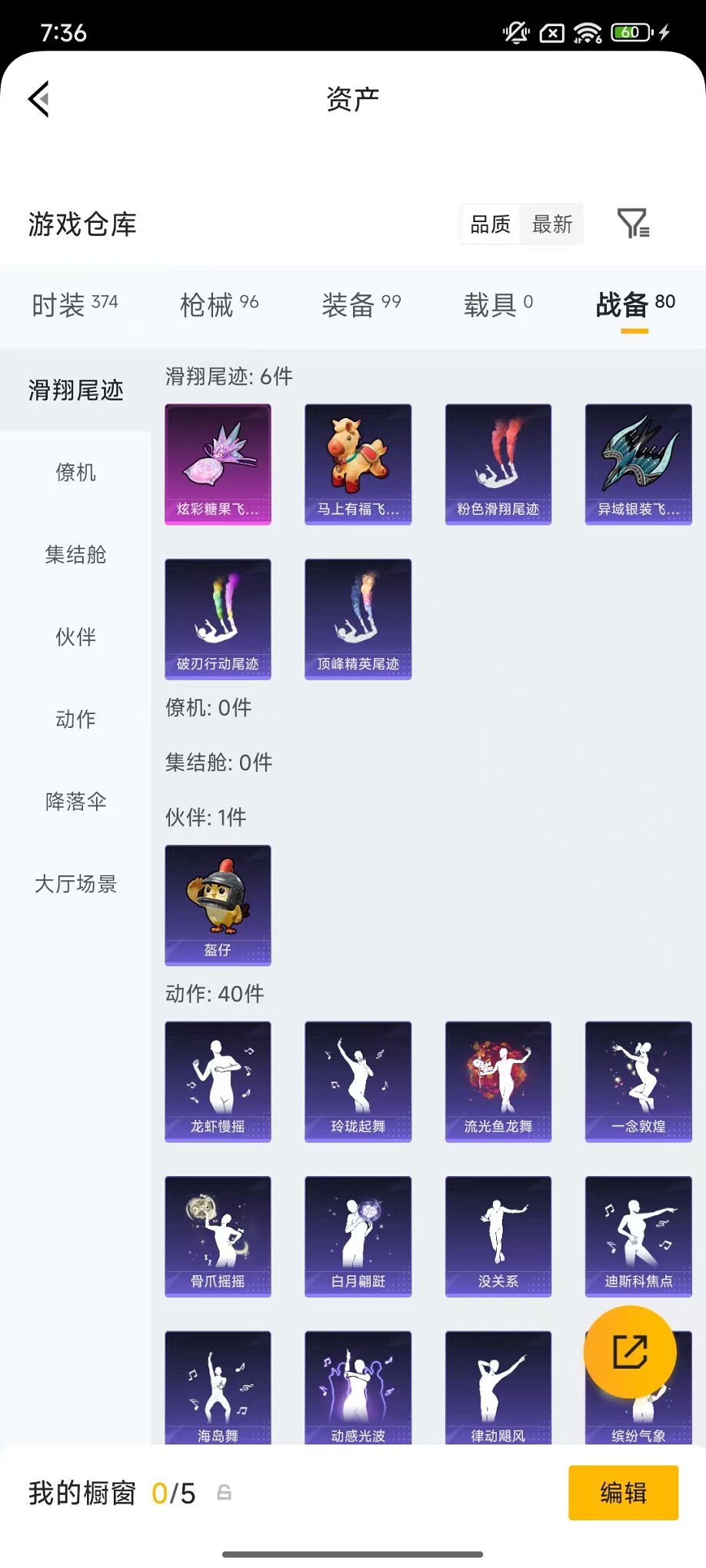Expand the 大厅场景 sidebar category

[76, 884]
